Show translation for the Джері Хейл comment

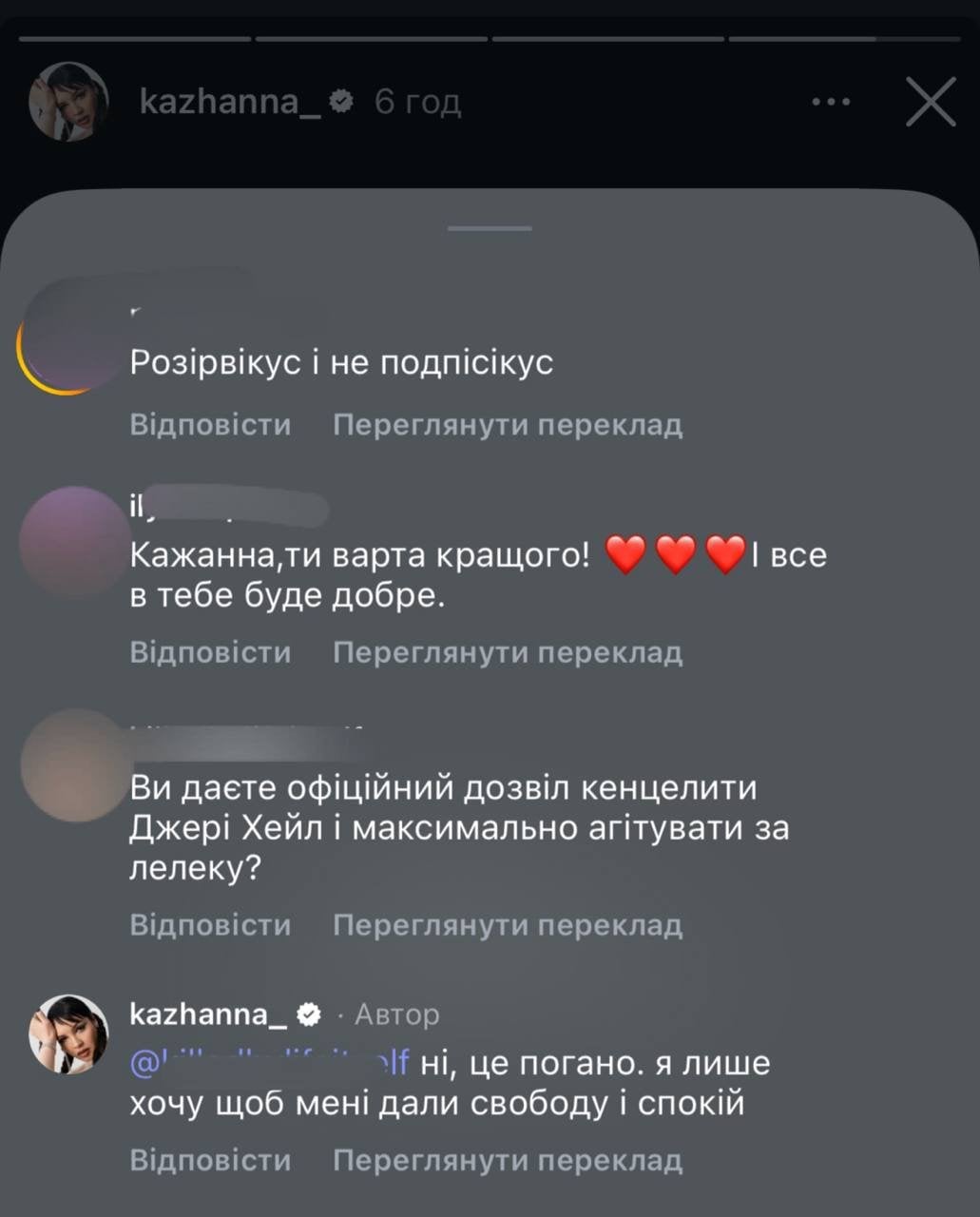click(507, 925)
